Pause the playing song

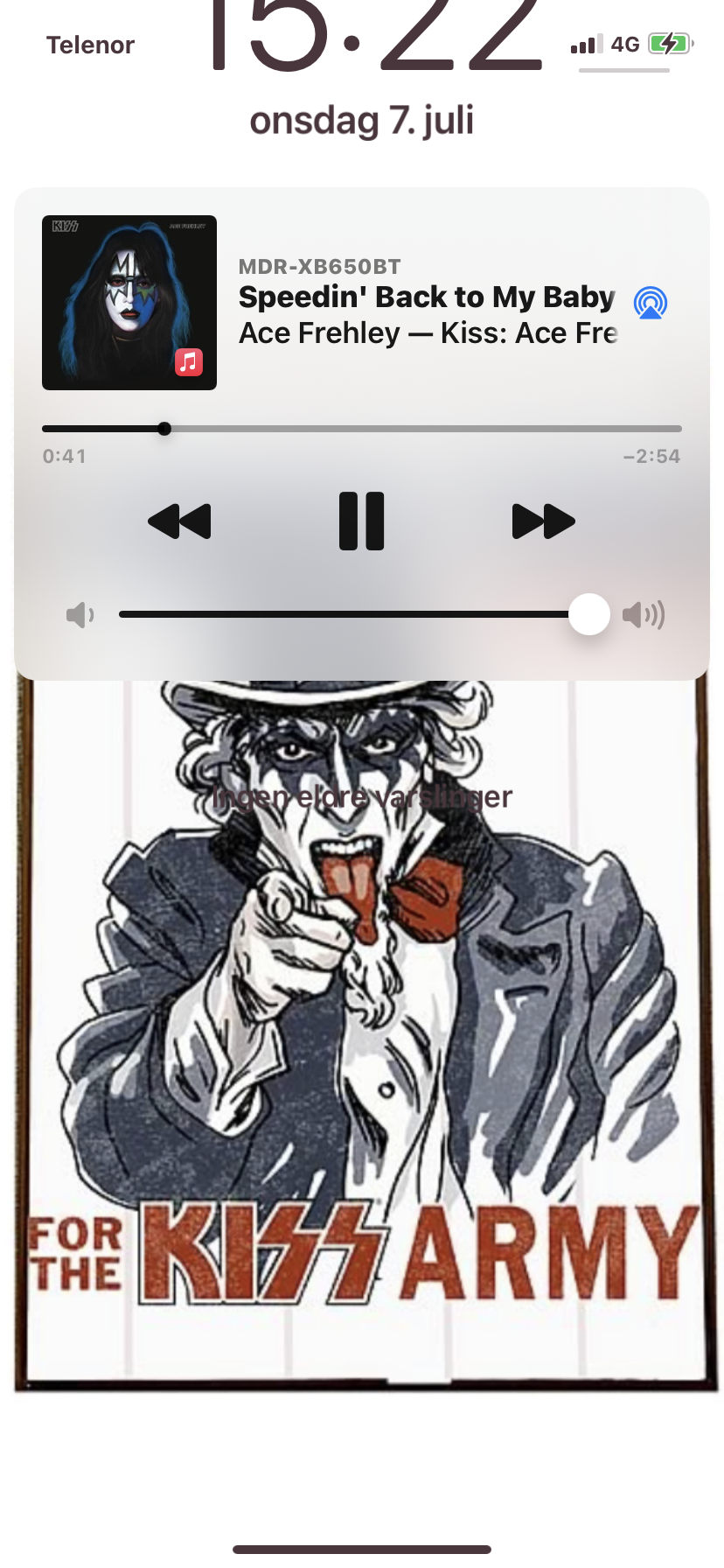click(361, 521)
